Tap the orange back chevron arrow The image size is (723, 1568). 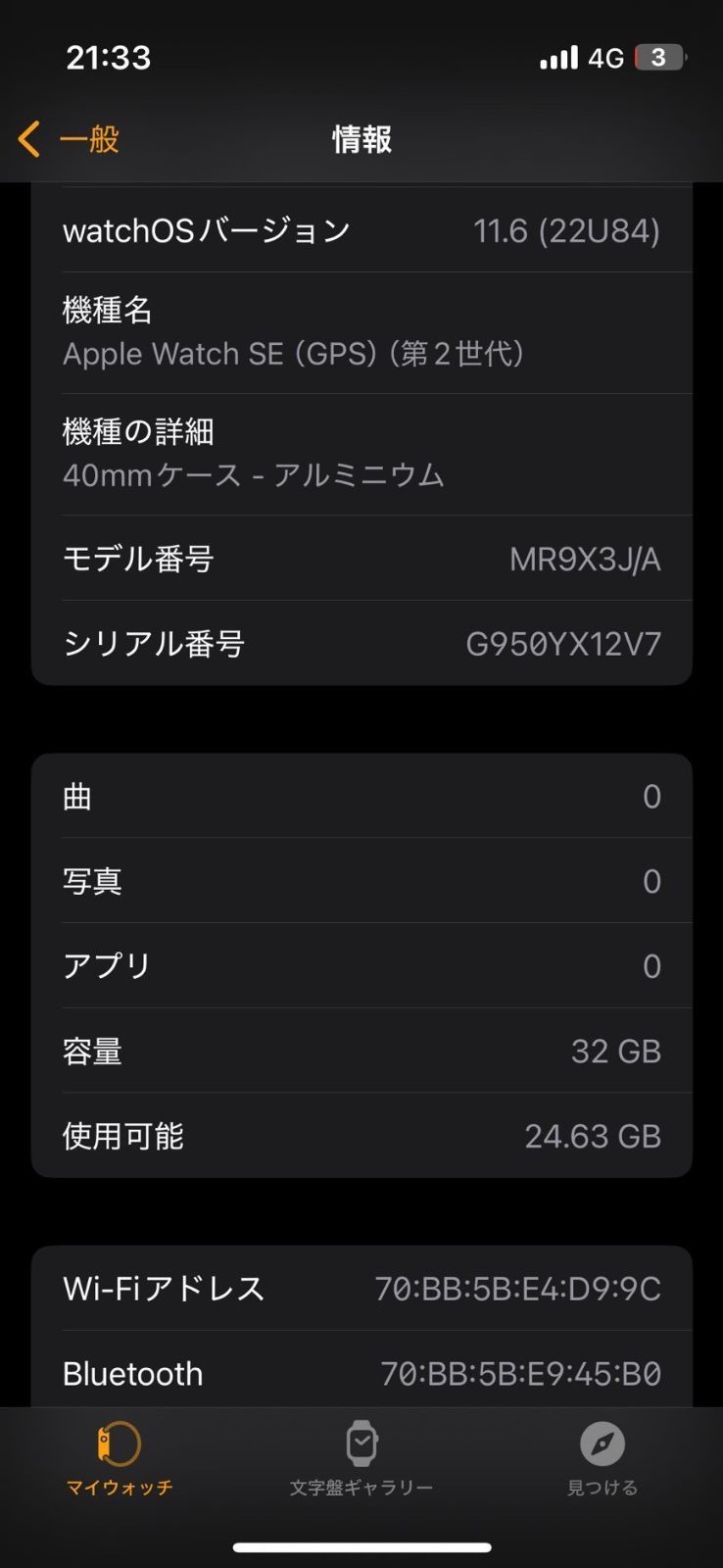click(x=27, y=139)
